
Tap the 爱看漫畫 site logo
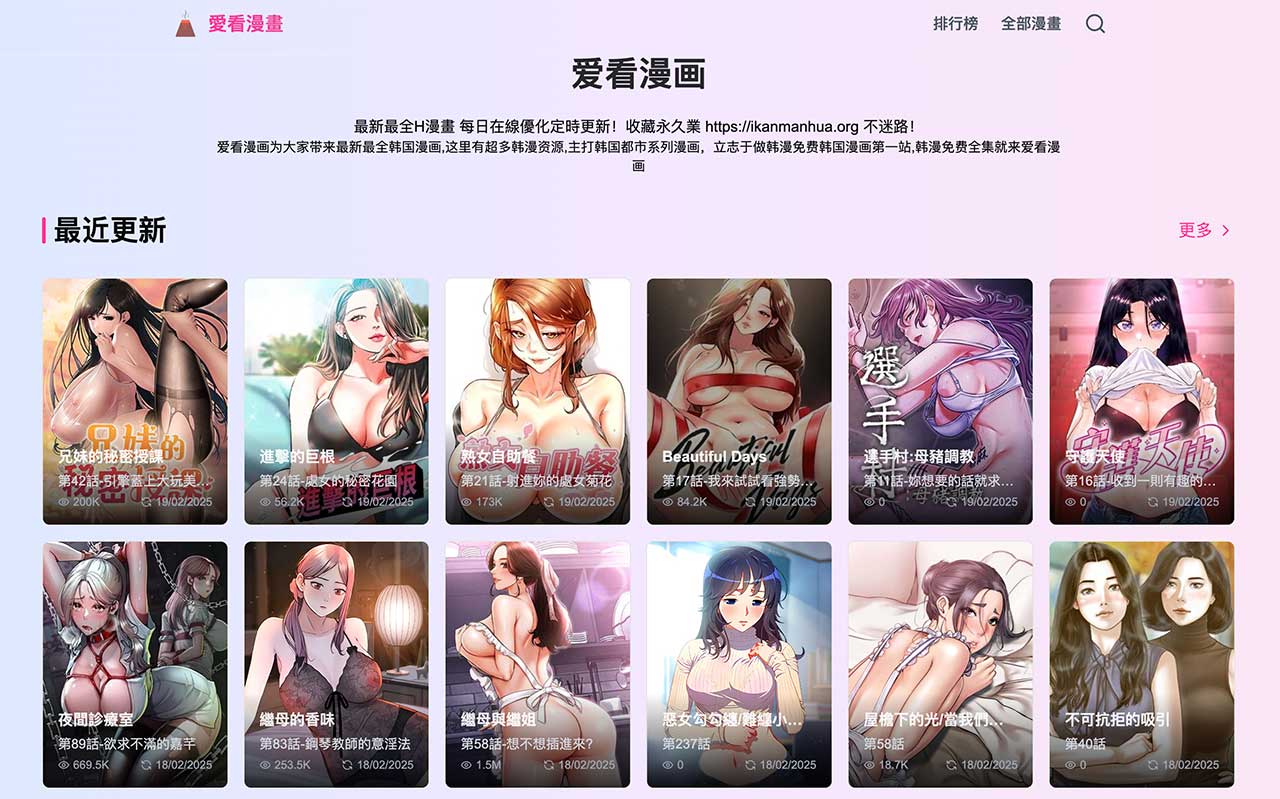[230, 24]
